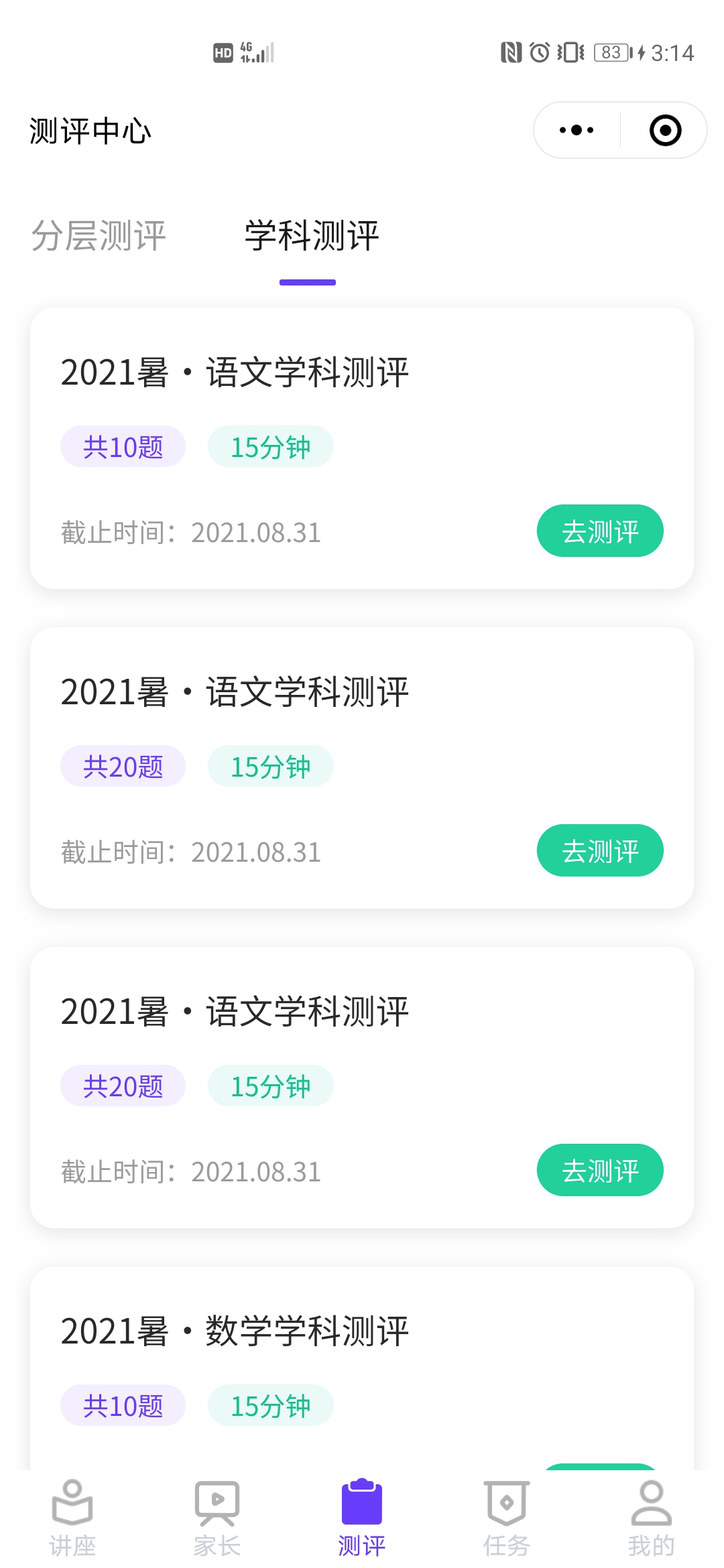Tap the 共20题 tag on the second card
724x1568 pixels.
123,765
